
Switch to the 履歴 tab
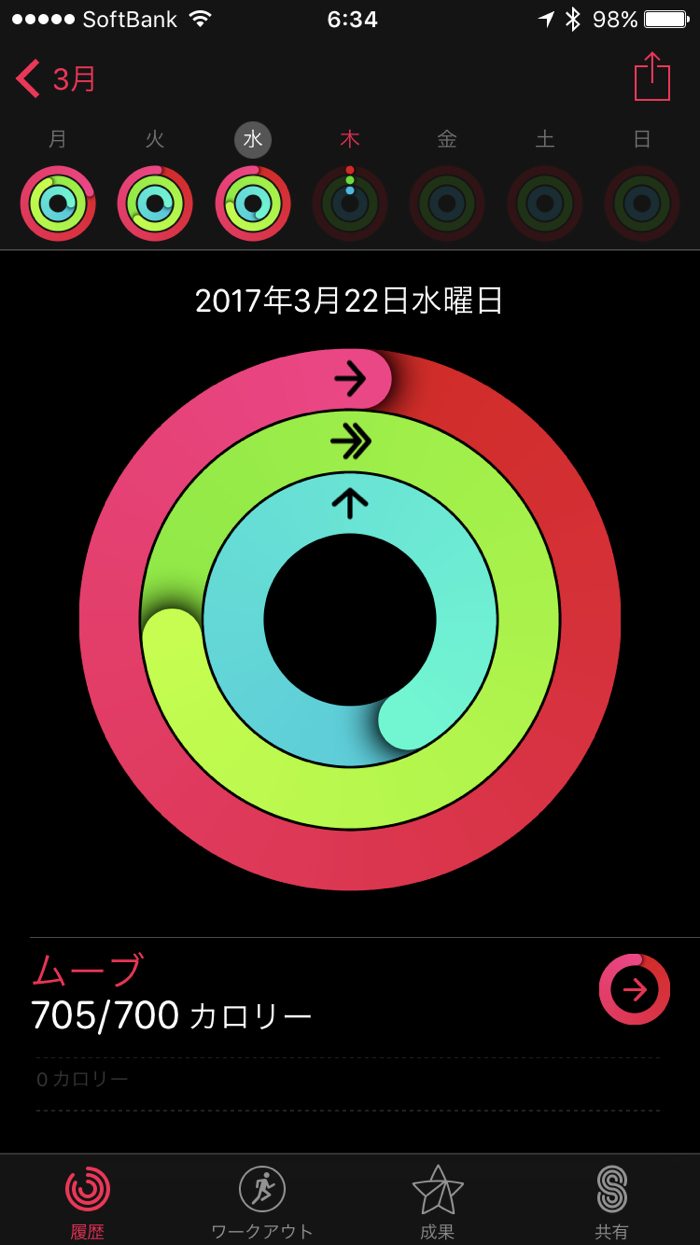[x=88, y=1200]
